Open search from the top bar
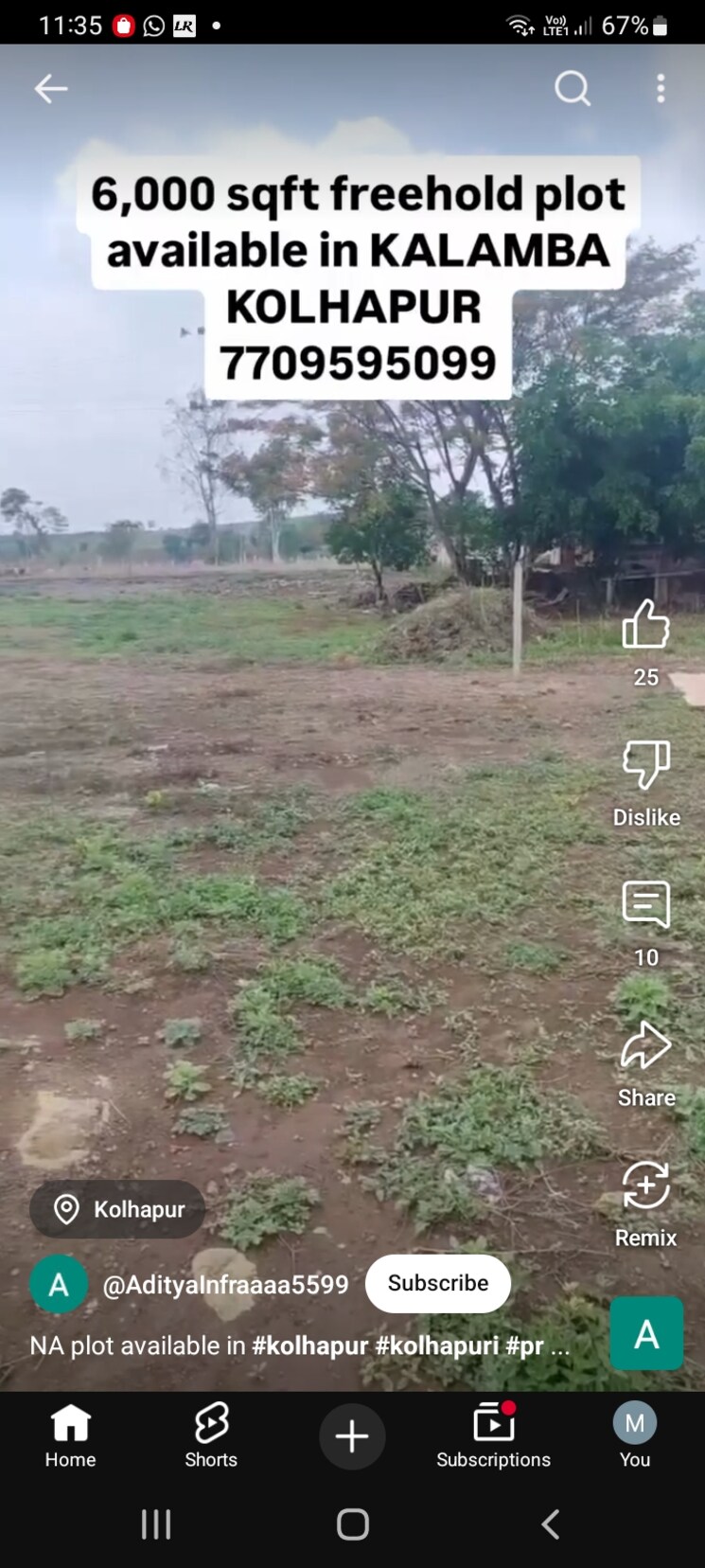The image size is (705, 1568). tap(572, 89)
